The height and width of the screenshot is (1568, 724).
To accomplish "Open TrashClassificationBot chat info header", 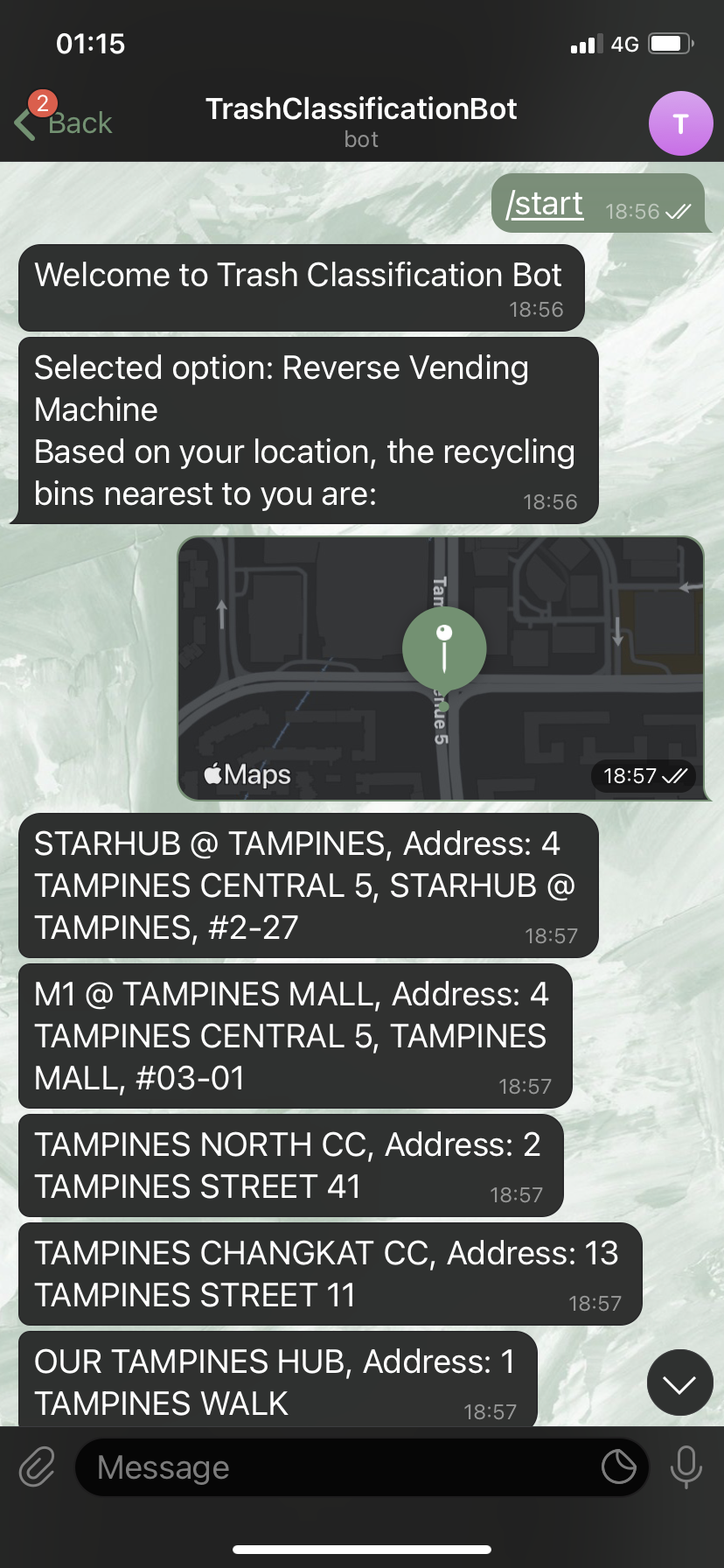I will click(x=361, y=121).
